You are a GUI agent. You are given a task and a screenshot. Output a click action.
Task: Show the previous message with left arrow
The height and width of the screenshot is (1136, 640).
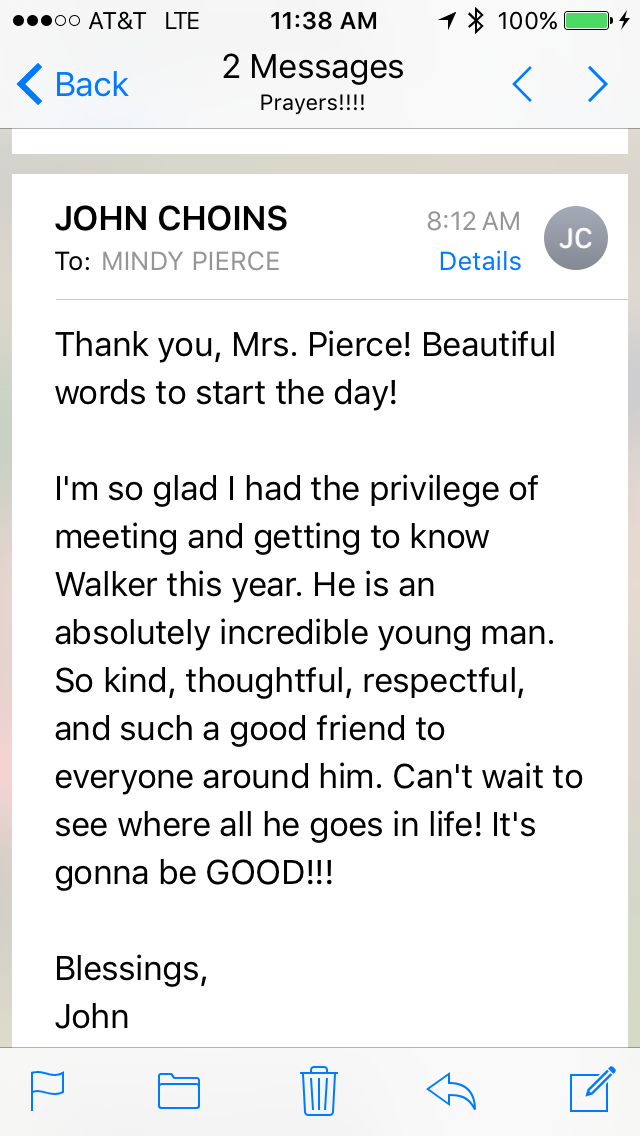coord(523,85)
